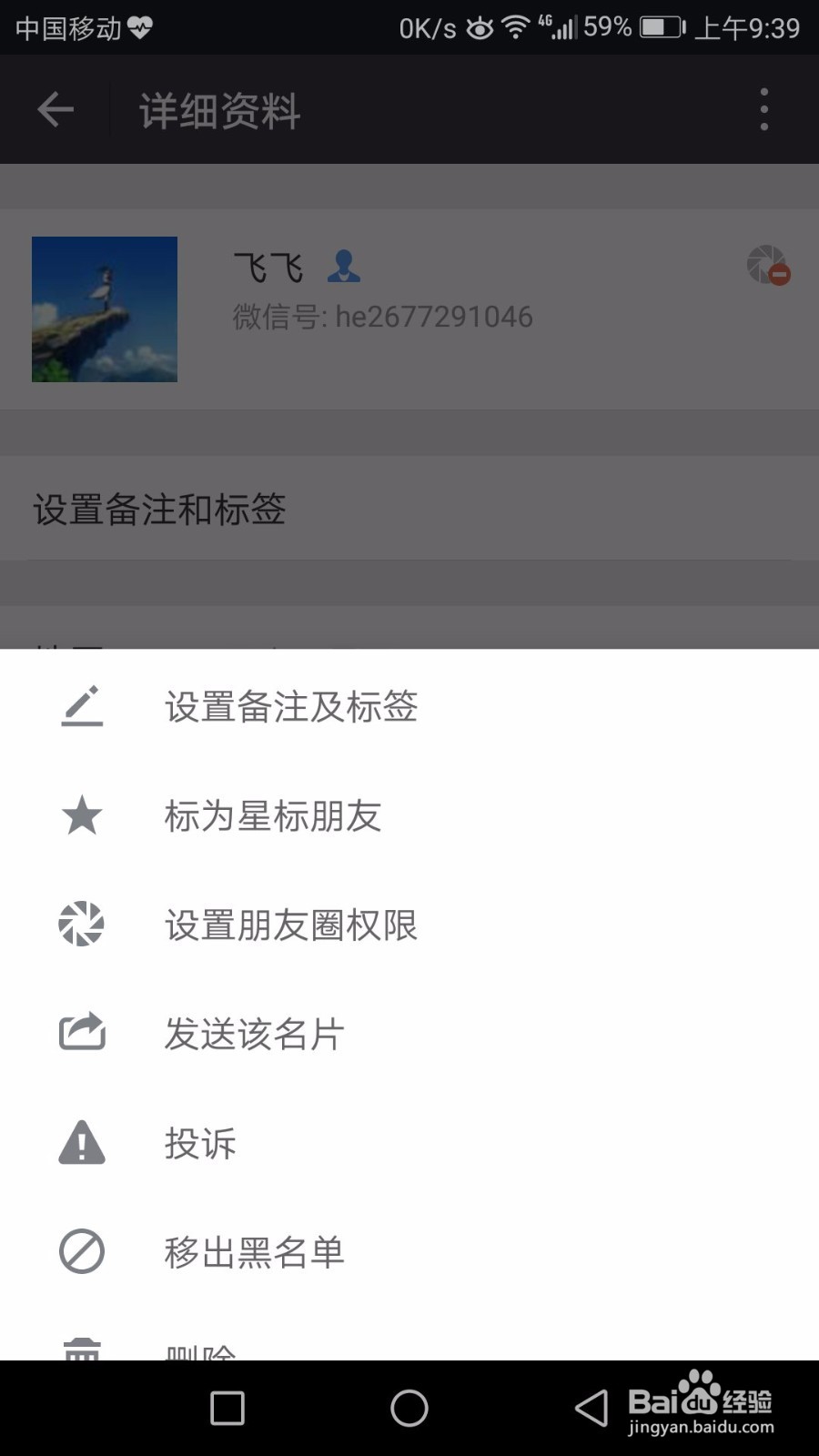Open the contact's avatar thumbnail

[x=104, y=308]
